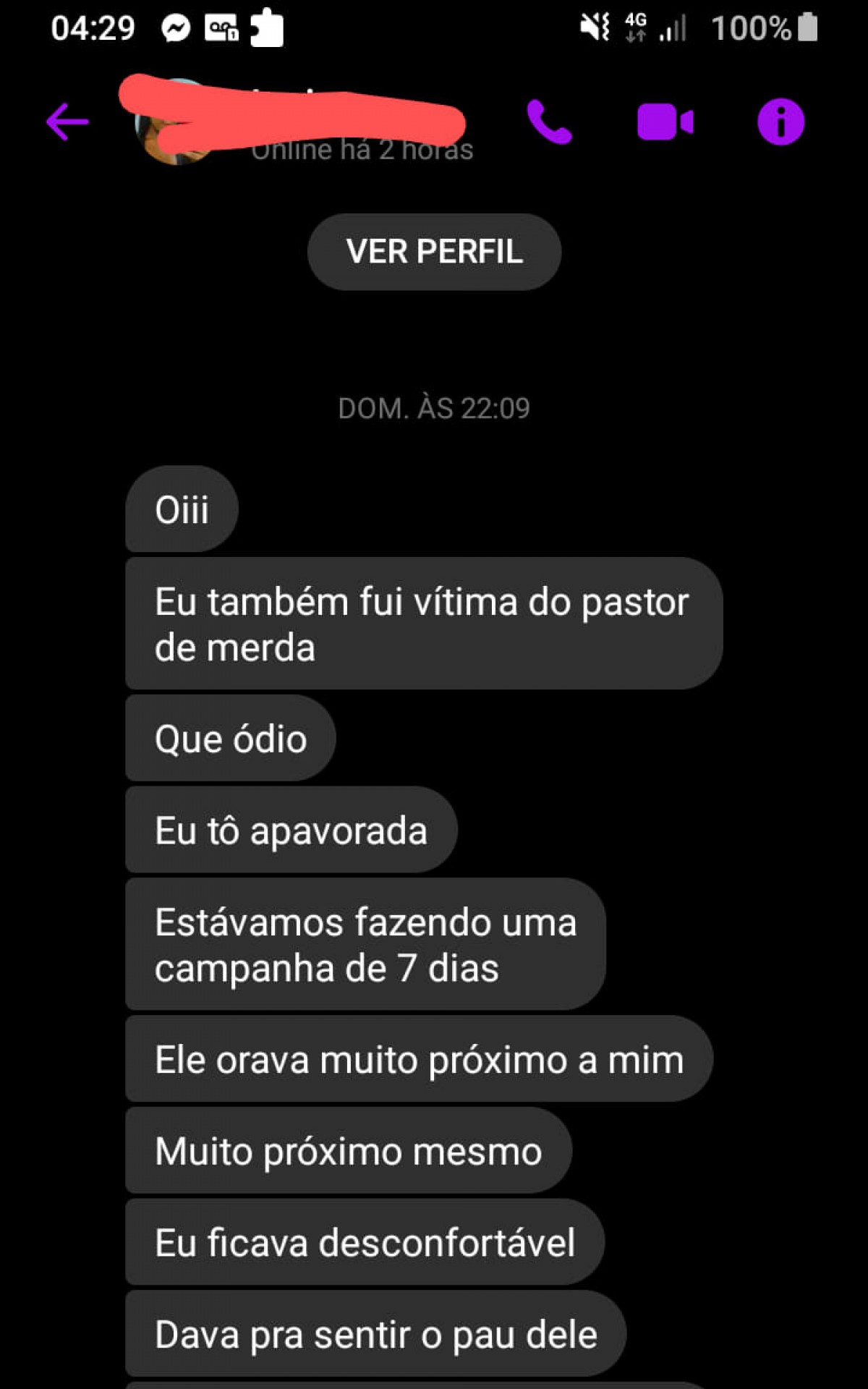
Task: Start a voice call with this contact
Action: tap(549, 122)
